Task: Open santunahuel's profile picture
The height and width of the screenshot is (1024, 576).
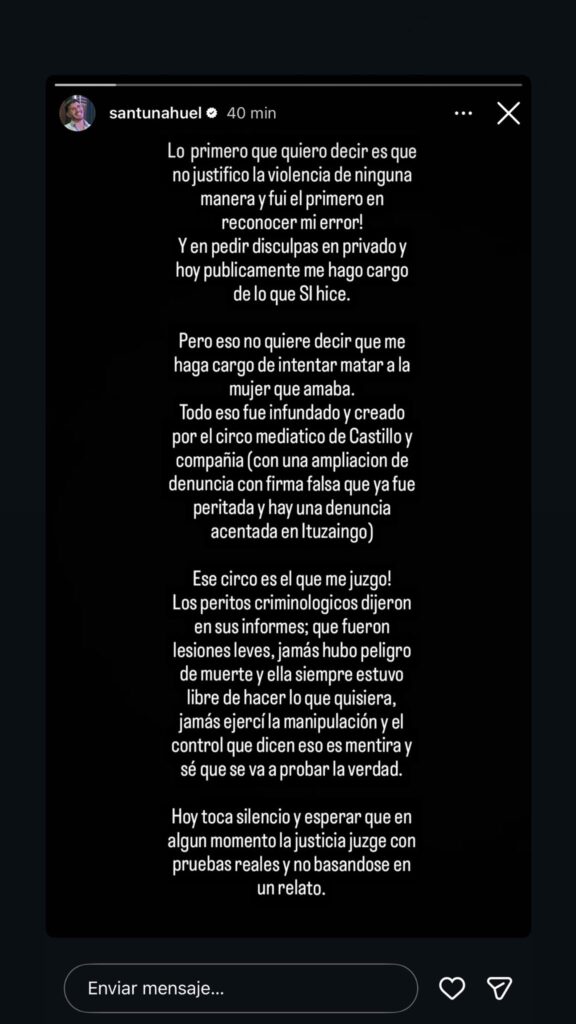Action: [78, 113]
